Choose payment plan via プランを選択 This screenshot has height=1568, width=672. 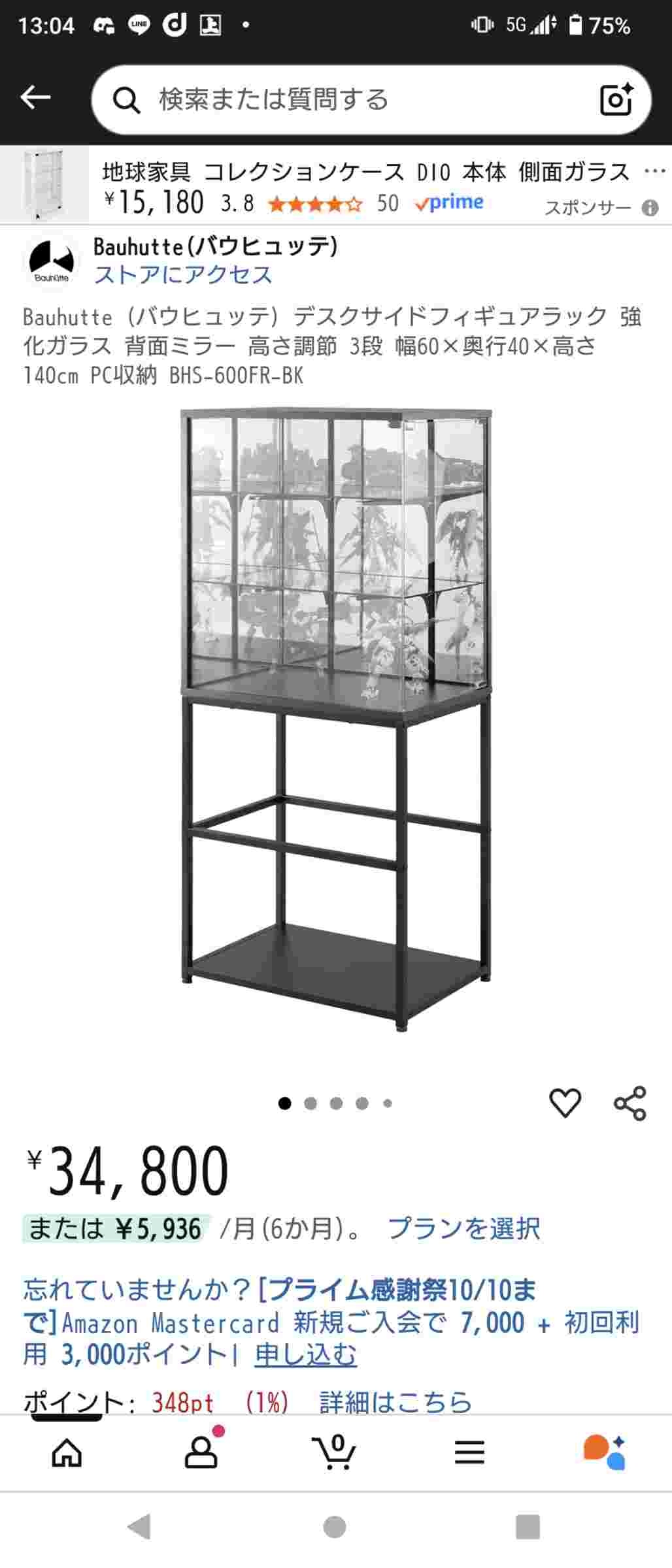click(x=463, y=1229)
